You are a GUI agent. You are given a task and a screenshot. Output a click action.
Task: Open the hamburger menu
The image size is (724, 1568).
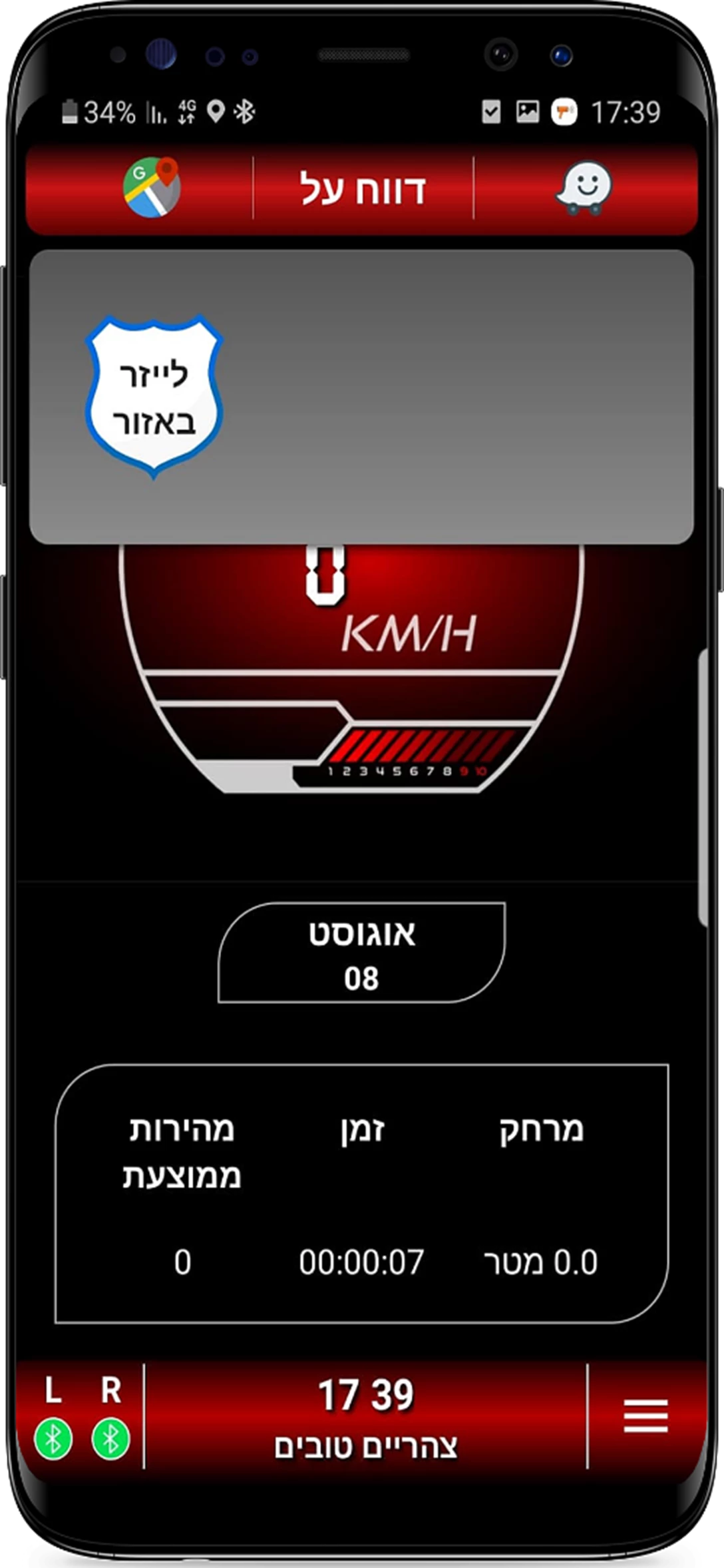click(645, 1416)
